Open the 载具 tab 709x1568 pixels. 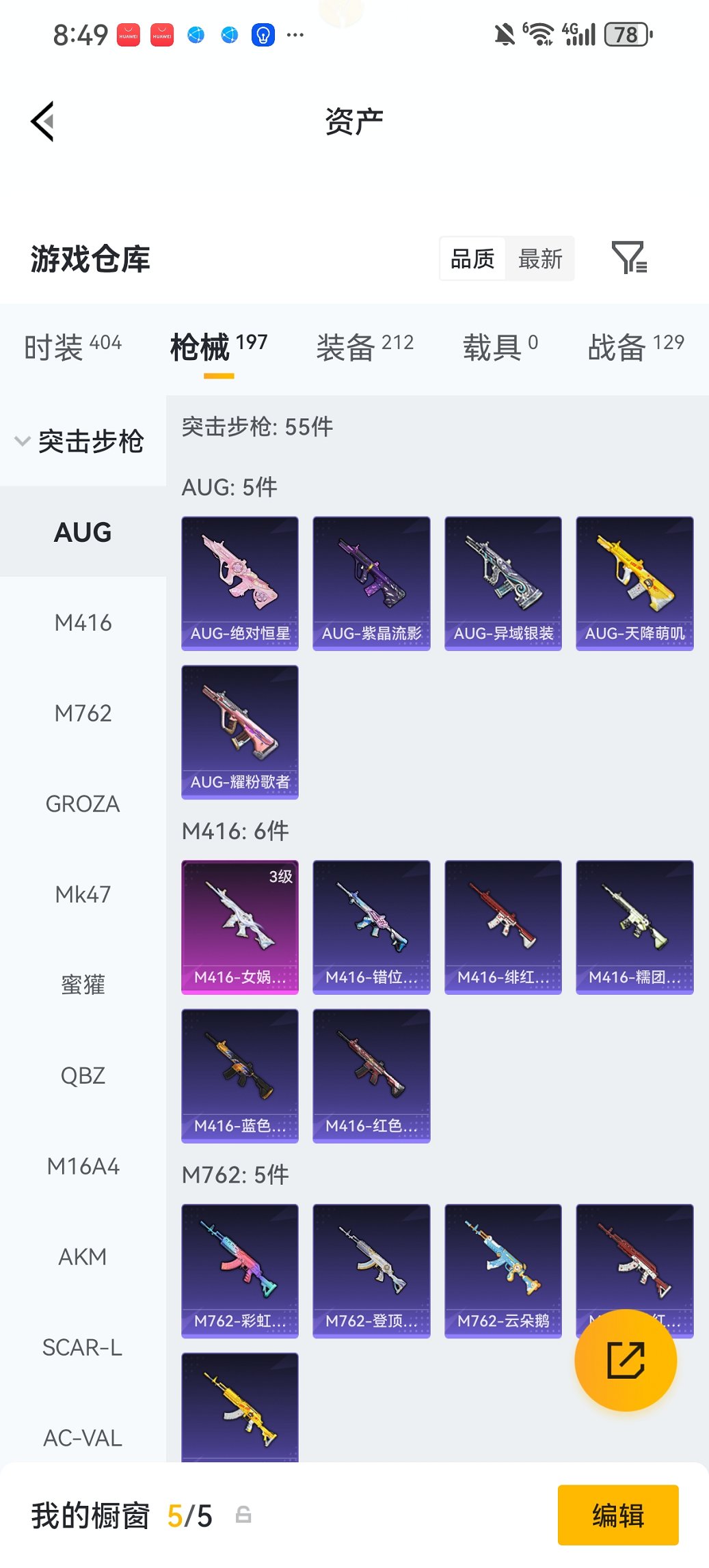(x=500, y=346)
